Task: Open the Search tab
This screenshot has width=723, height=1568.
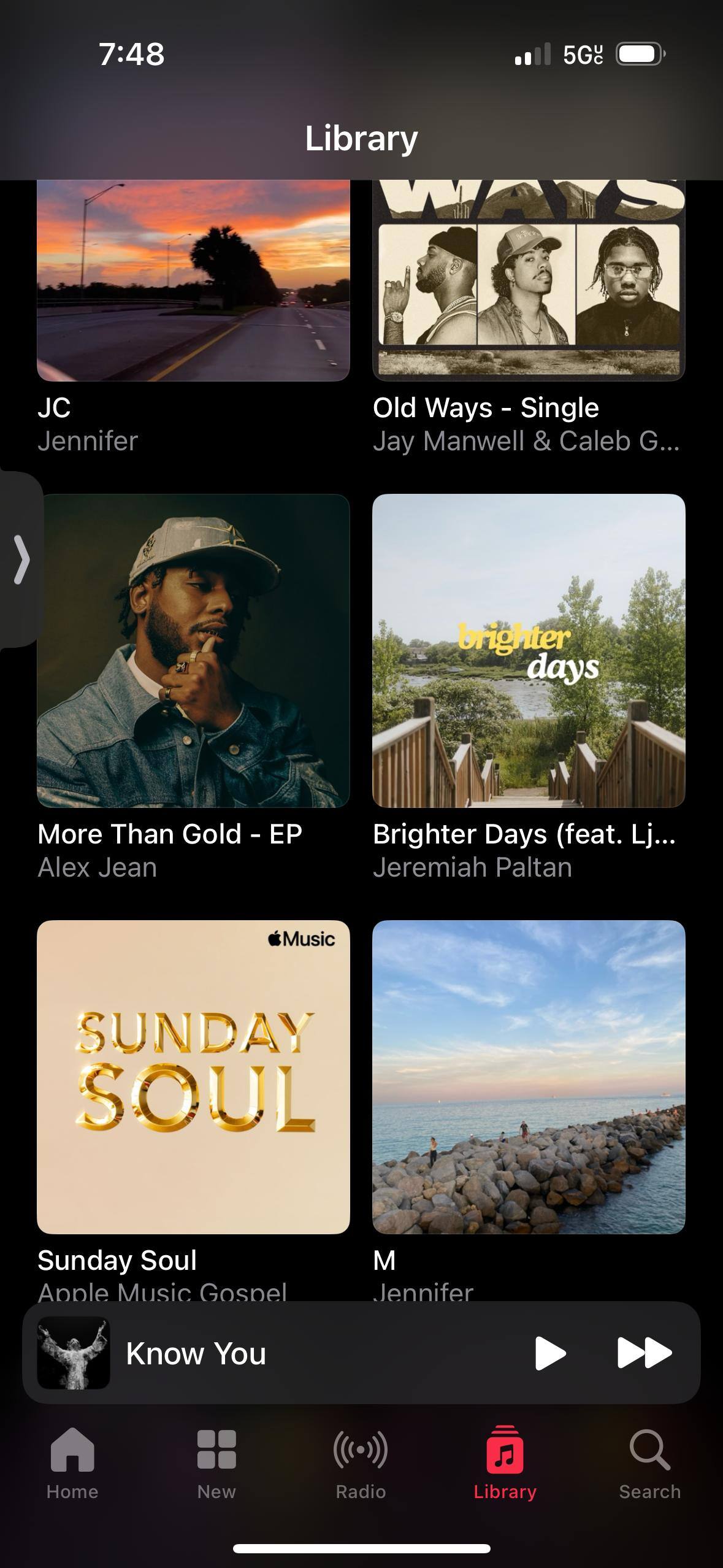Action: (x=649, y=1463)
